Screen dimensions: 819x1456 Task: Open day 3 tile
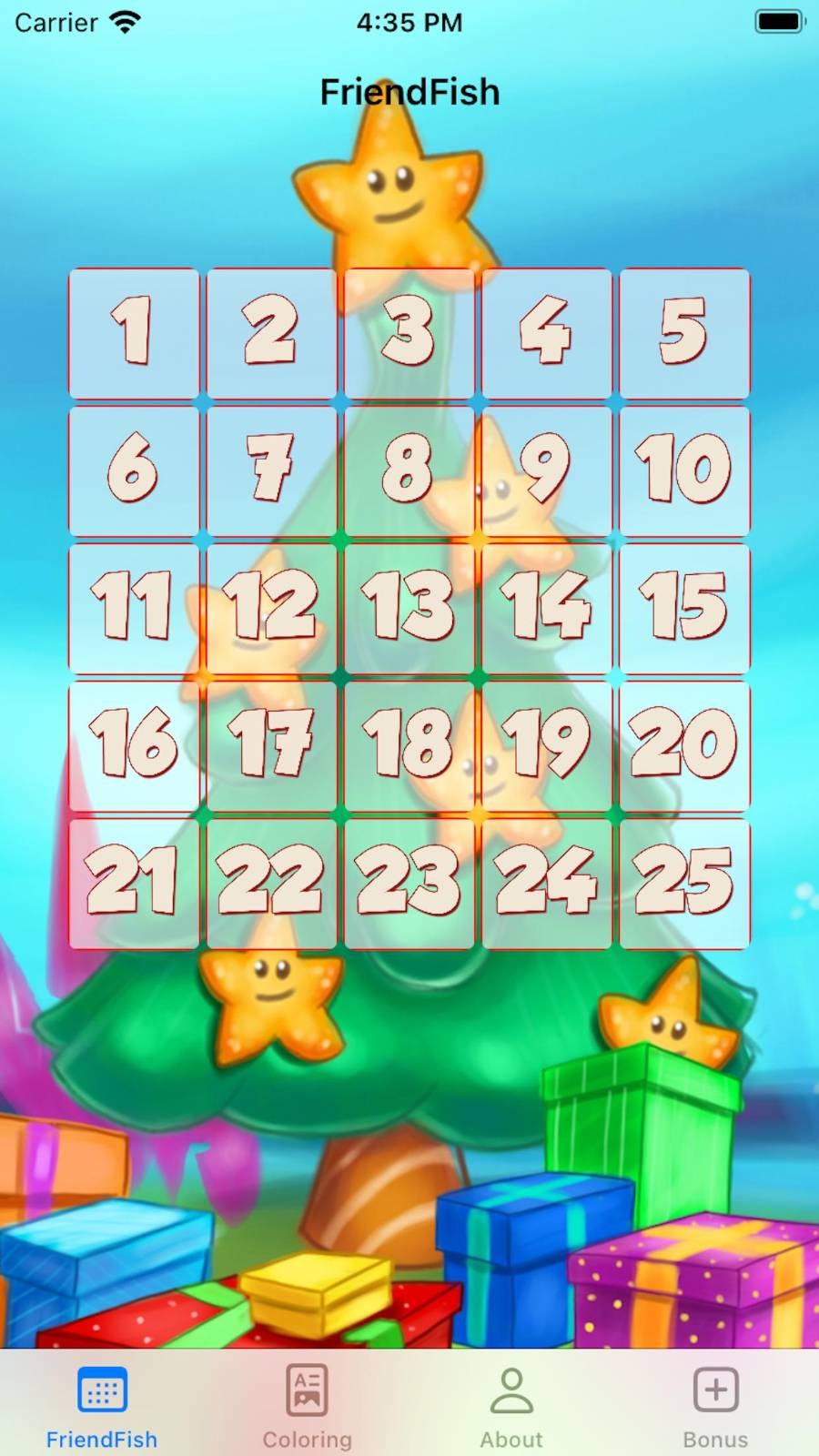pos(409,333)
